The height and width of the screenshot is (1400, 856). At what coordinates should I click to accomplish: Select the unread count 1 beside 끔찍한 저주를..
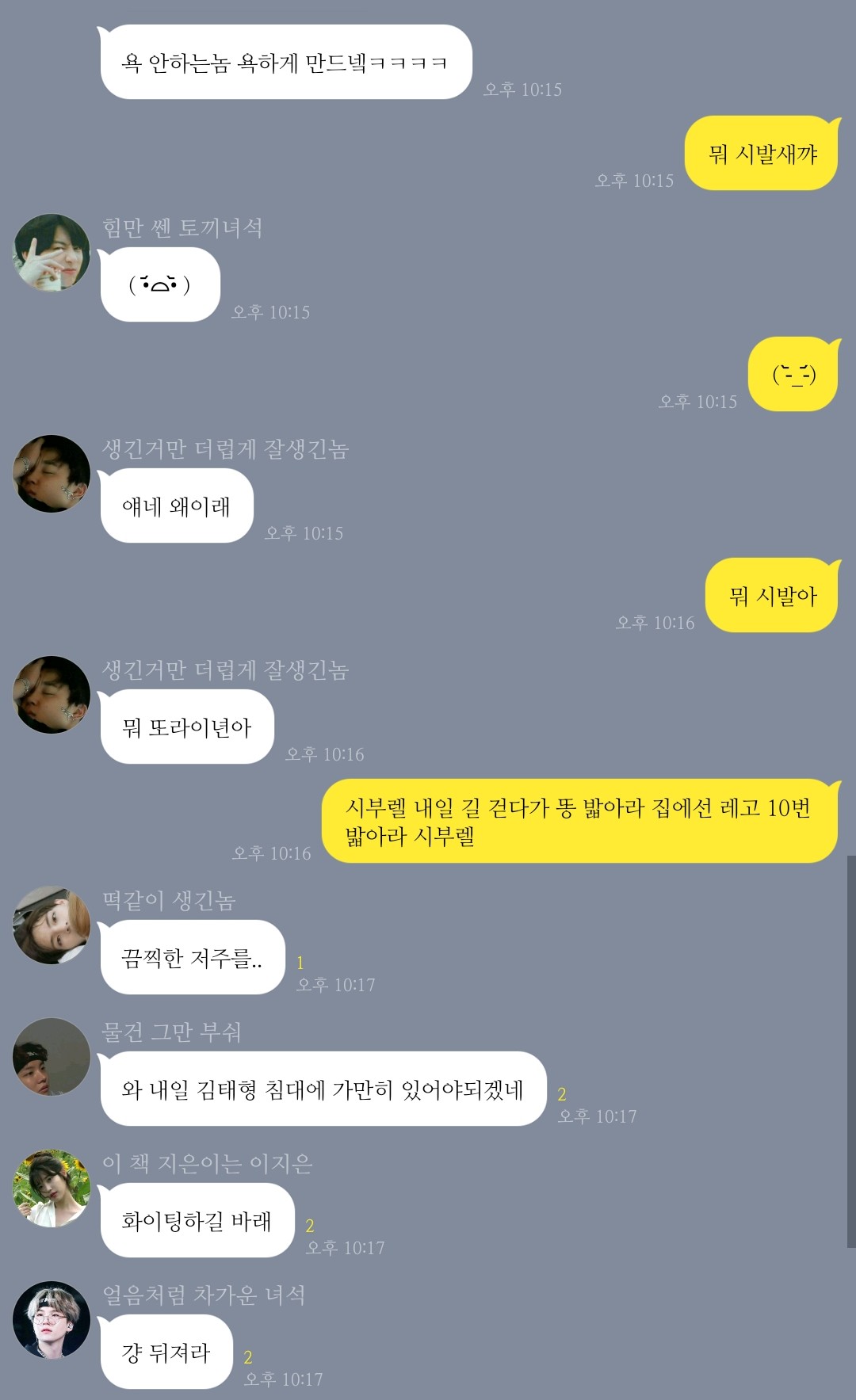(x=300, y=962)
